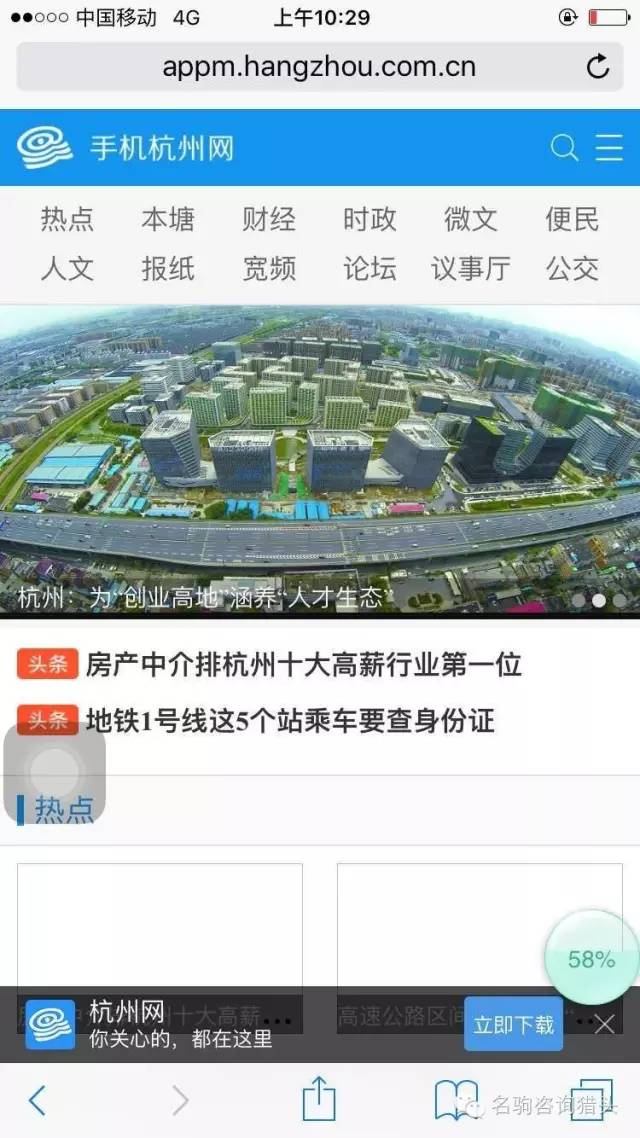Open the 创业高地 banner story
Screen dimensions: 640x1138
[320, 460]
